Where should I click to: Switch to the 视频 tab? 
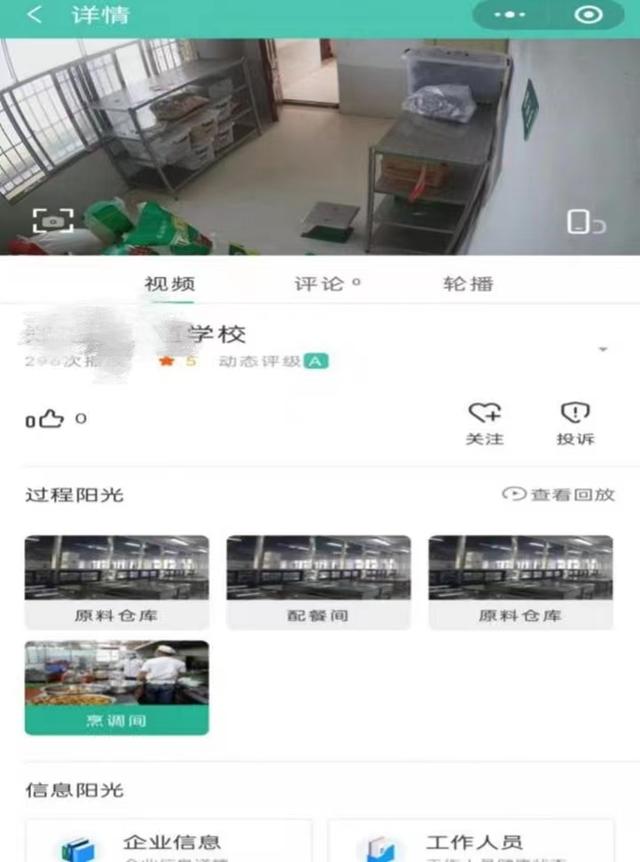169,284
